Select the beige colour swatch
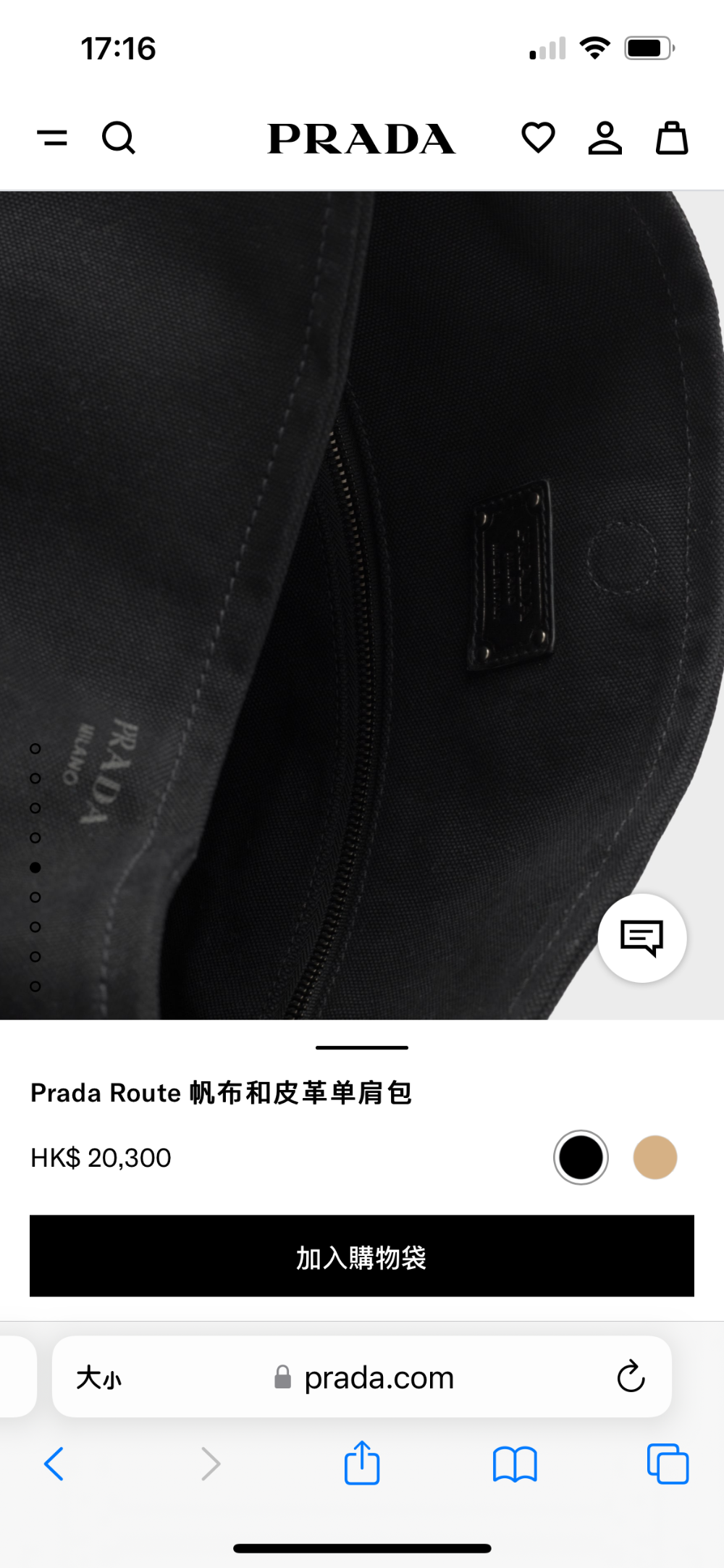 click(x=655, y=1157)
